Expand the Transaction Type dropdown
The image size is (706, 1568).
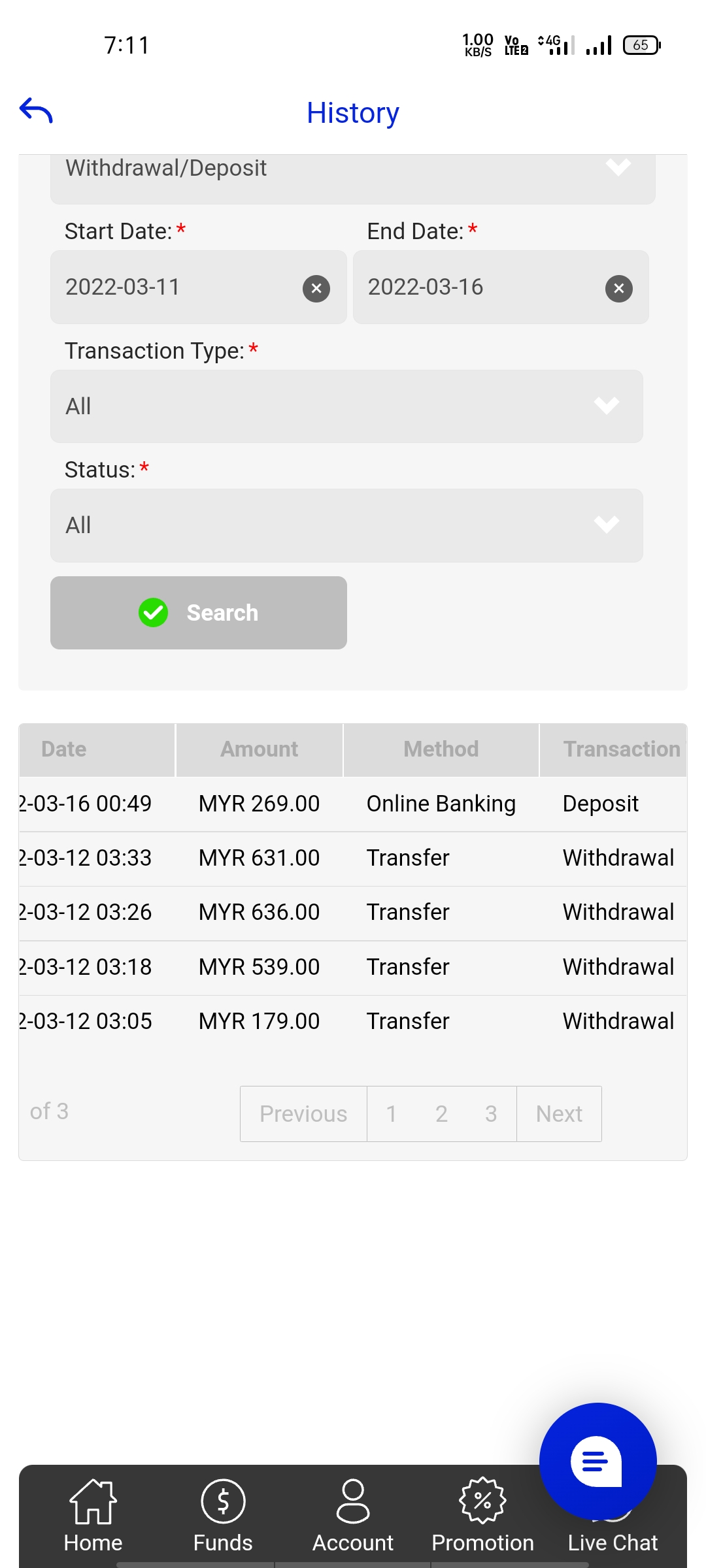(x=346, y=406)
